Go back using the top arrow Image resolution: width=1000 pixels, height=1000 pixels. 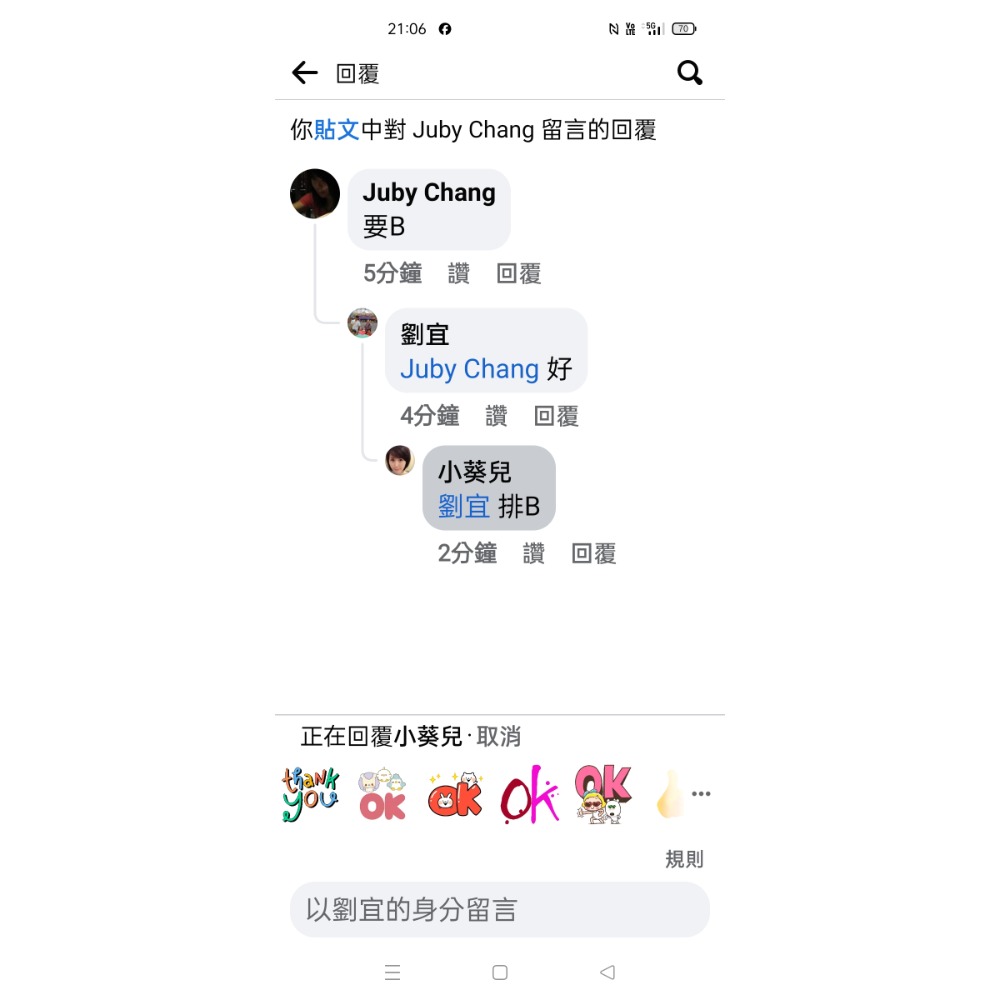[304, 73]
